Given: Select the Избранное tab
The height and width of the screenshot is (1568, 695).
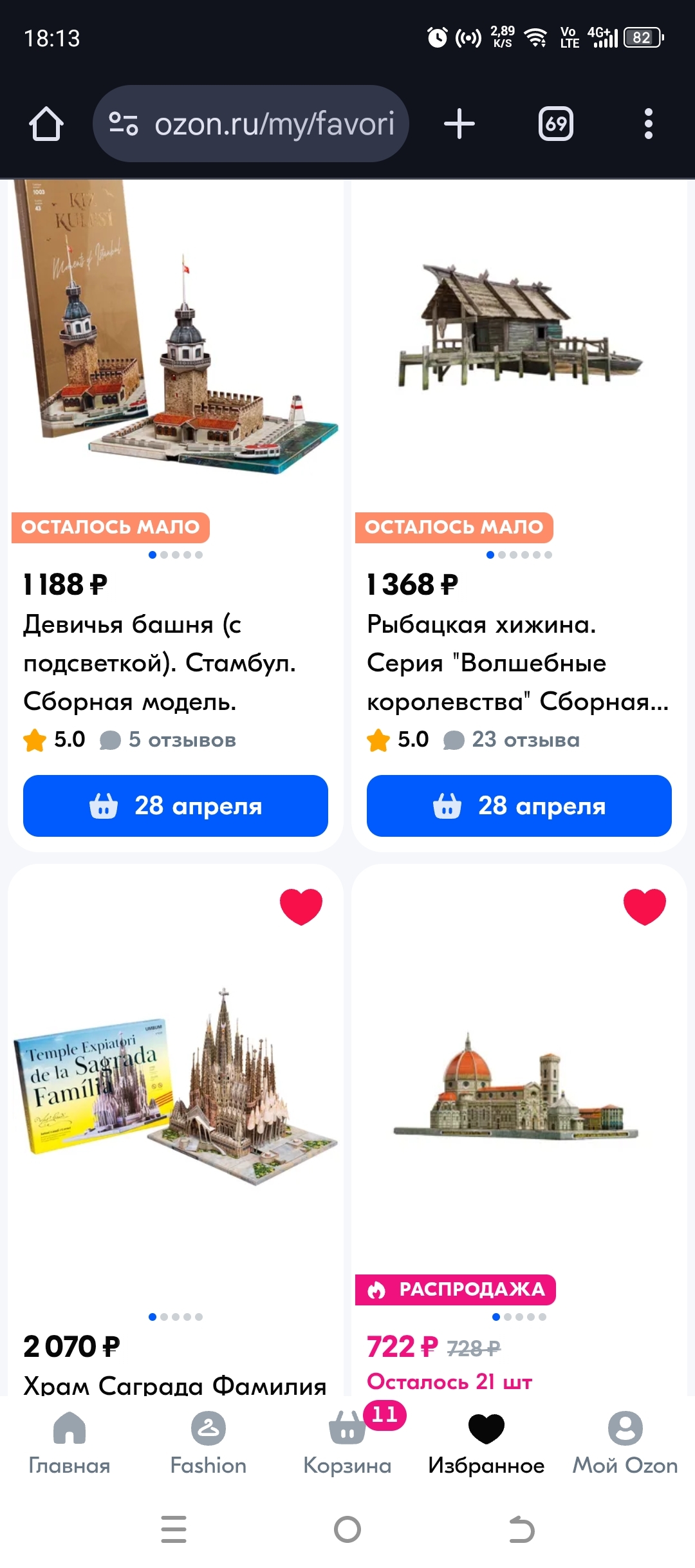Looking at the screenshot, I should 486,1443.
